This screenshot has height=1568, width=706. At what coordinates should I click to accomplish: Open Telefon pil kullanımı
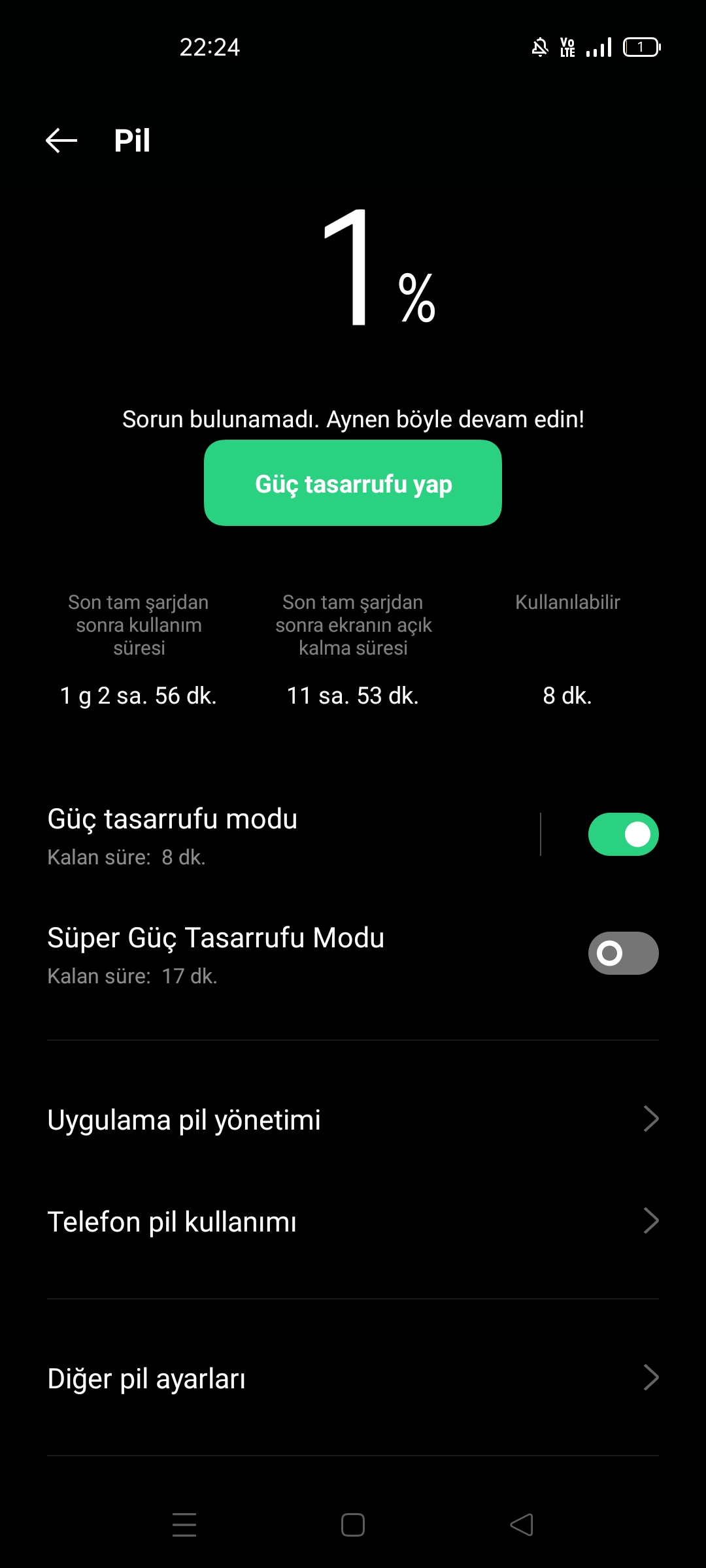click(x=353, y=1221)
